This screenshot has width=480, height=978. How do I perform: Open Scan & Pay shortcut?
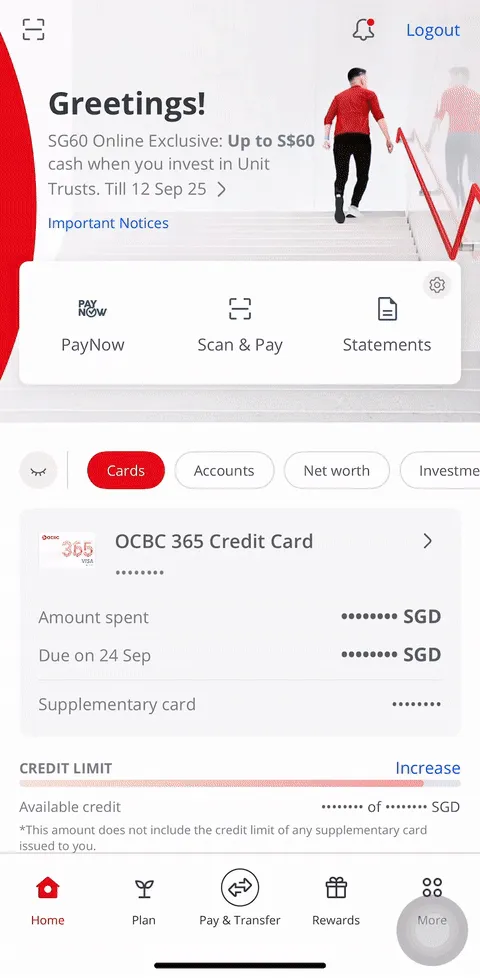click(240, 325)
